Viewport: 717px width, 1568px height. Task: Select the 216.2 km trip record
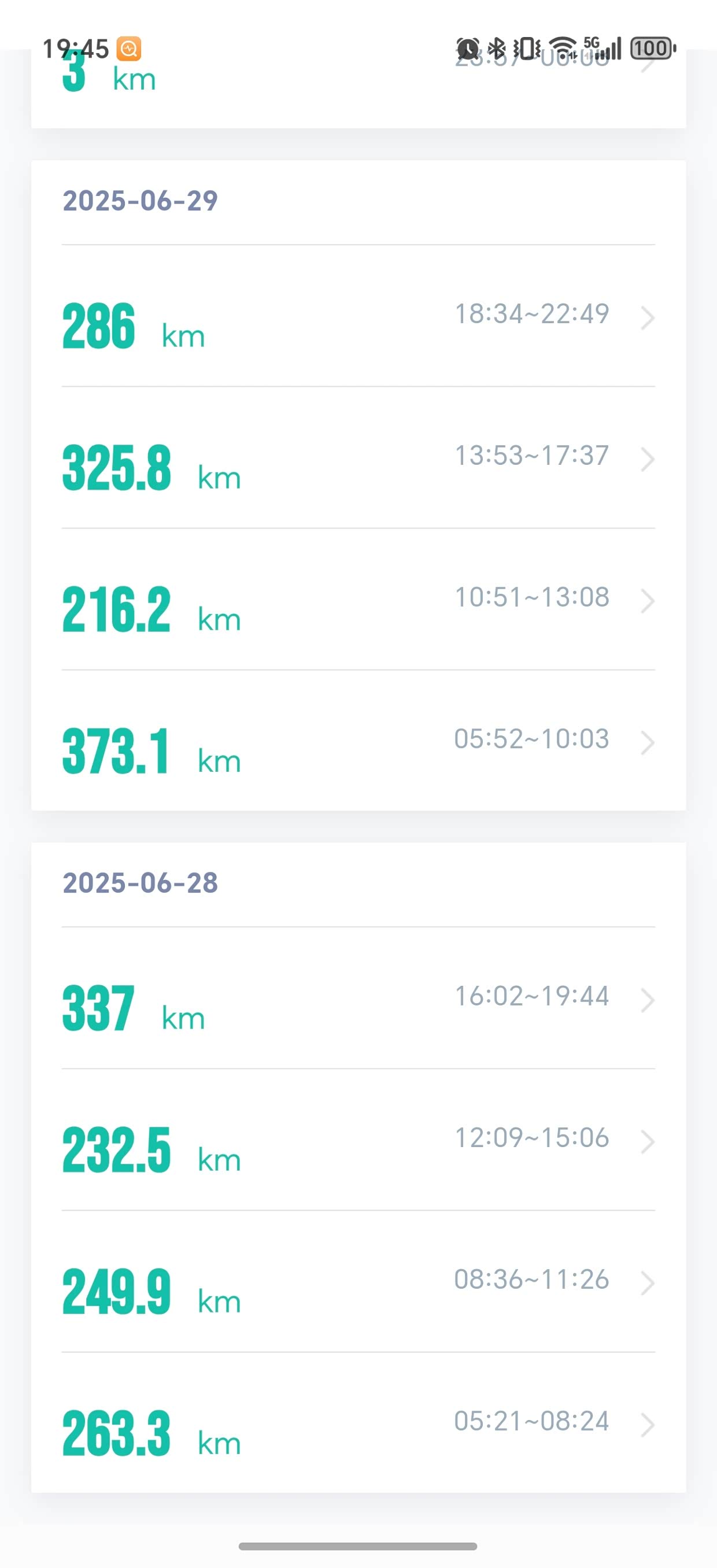(x=358, y=601)
